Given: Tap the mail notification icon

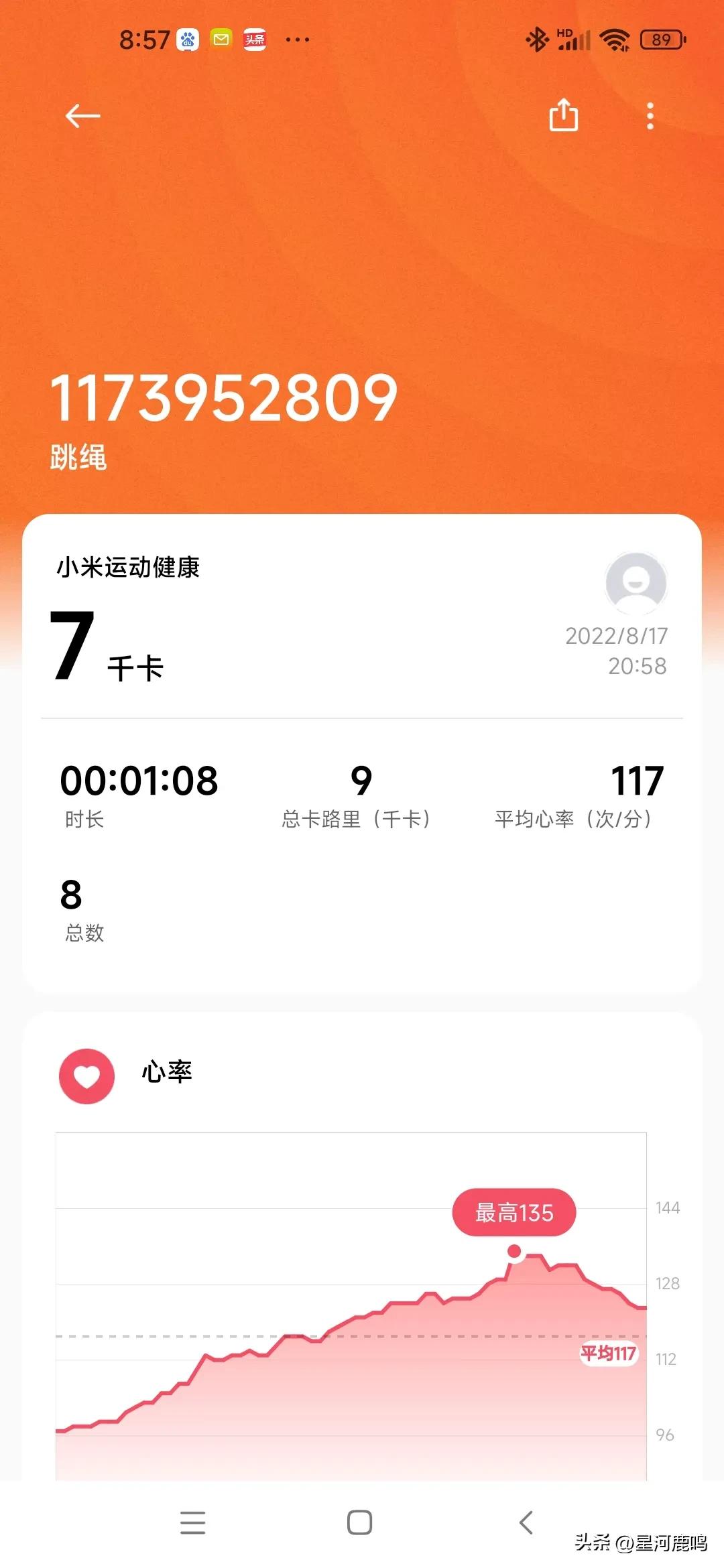Looking at the screenshot, I should (x=221, y=38).
